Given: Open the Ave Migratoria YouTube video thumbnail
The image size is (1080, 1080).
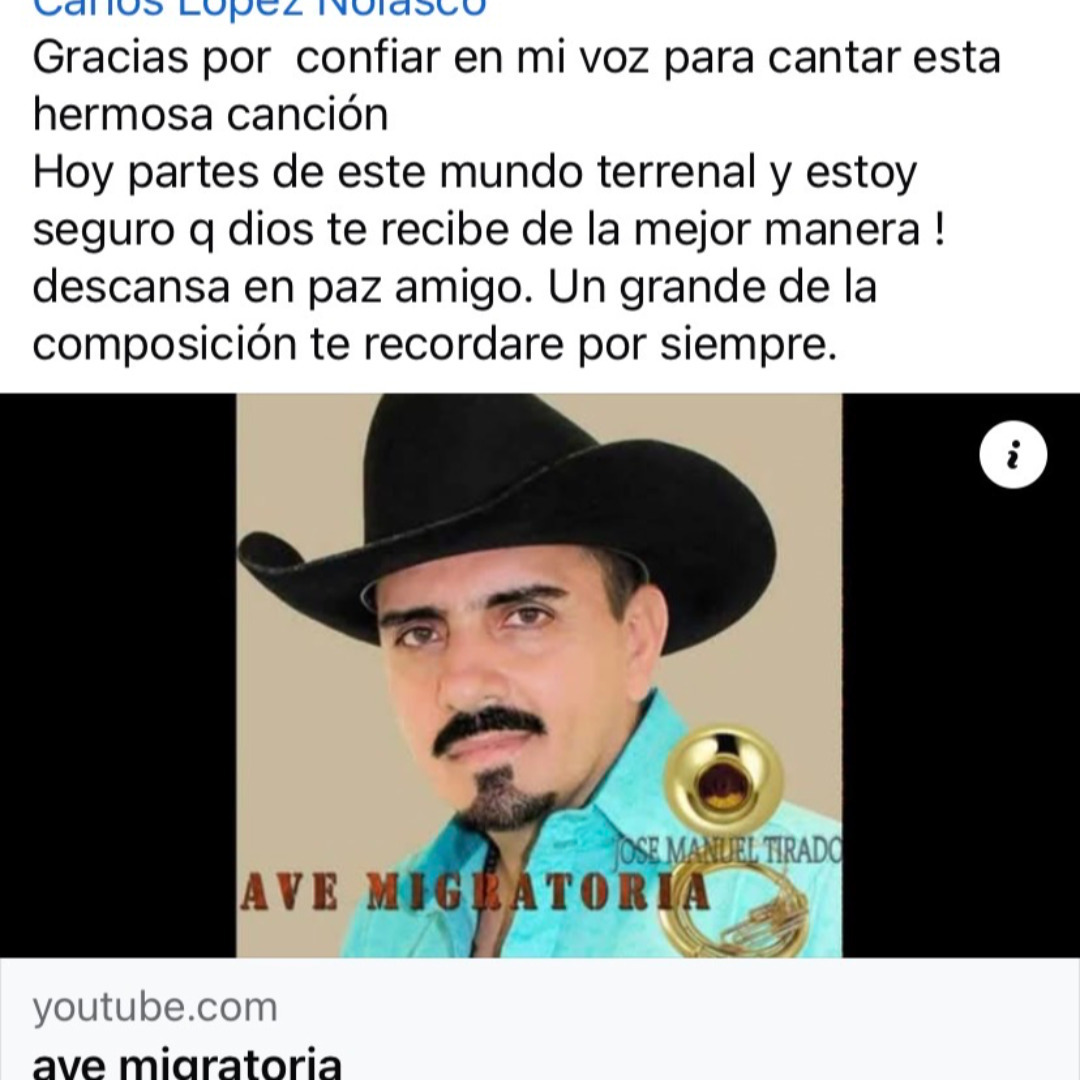Looking at the screenshot, I should (x=539, y=675).
